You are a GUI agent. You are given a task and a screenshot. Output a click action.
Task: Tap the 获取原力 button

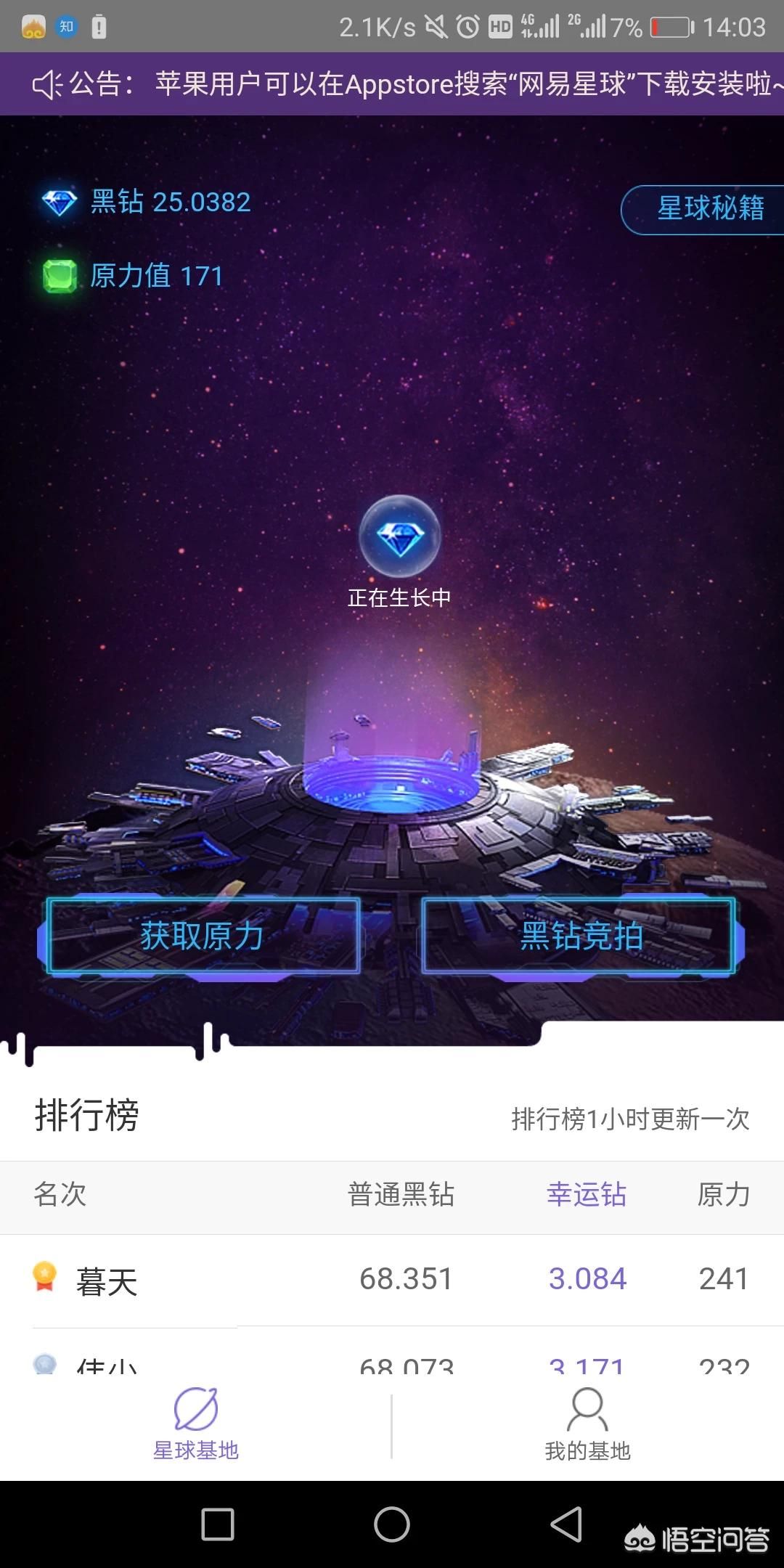click(203, 936)
